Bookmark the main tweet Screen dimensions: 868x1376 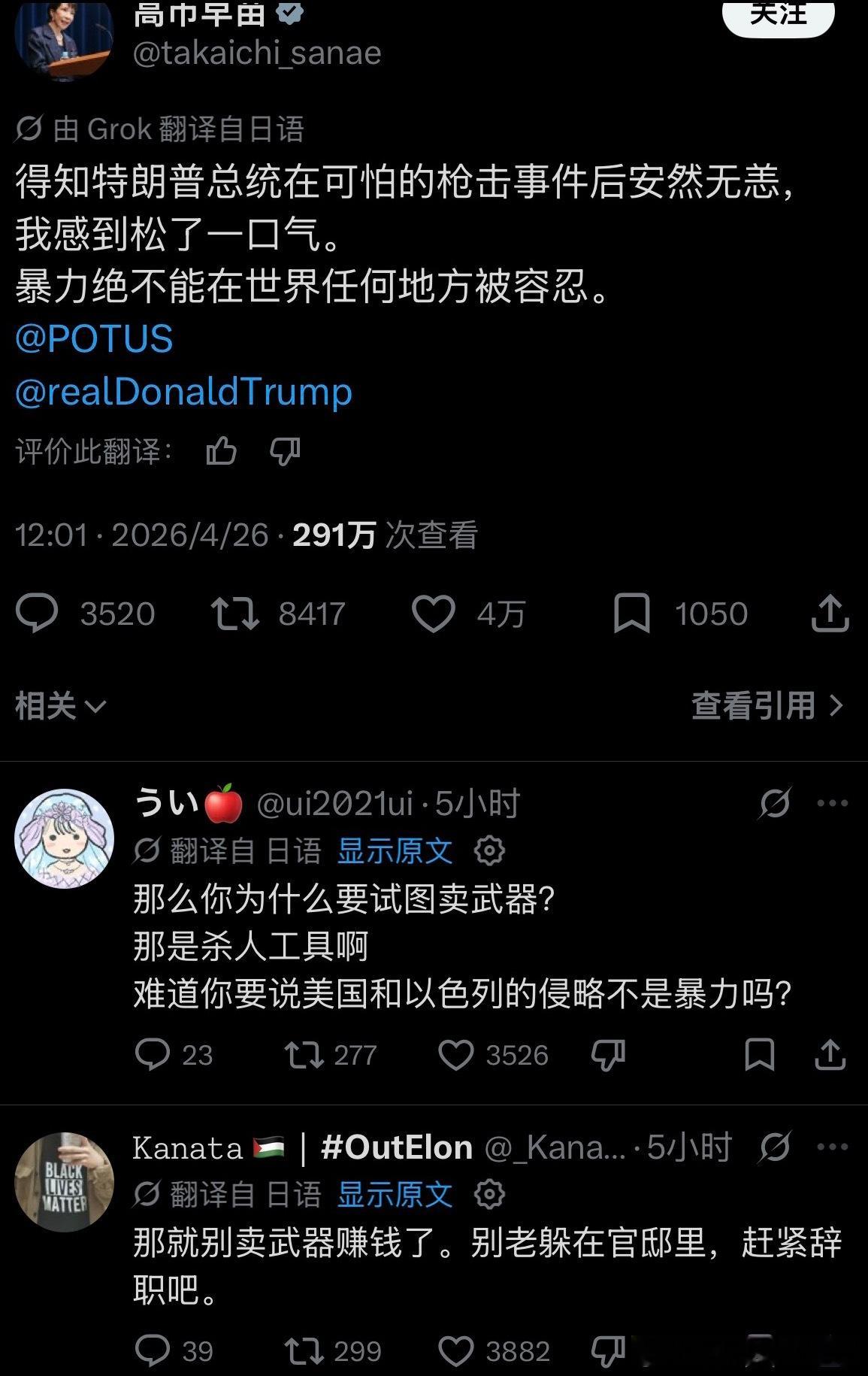[x=630, y=614]
